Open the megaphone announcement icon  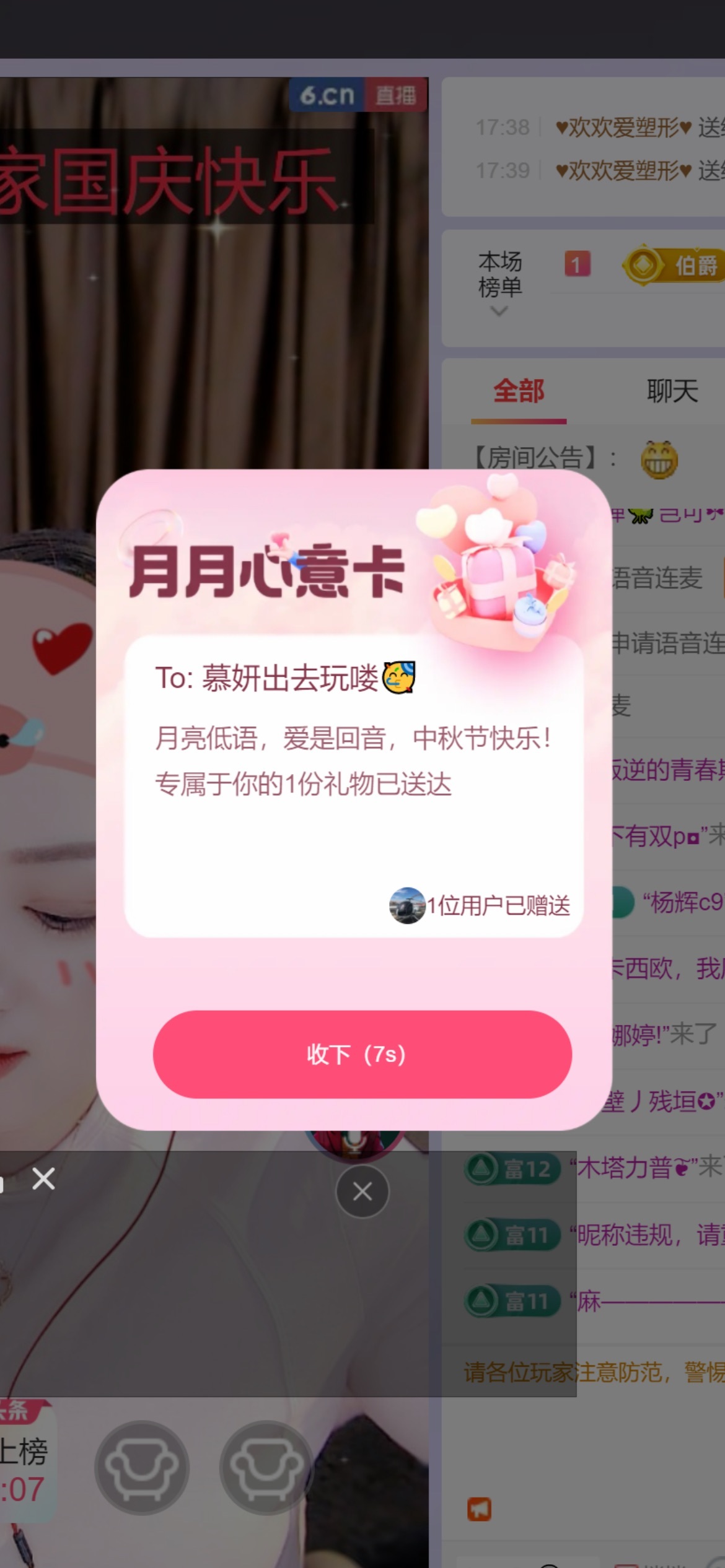coord(479,1509)
